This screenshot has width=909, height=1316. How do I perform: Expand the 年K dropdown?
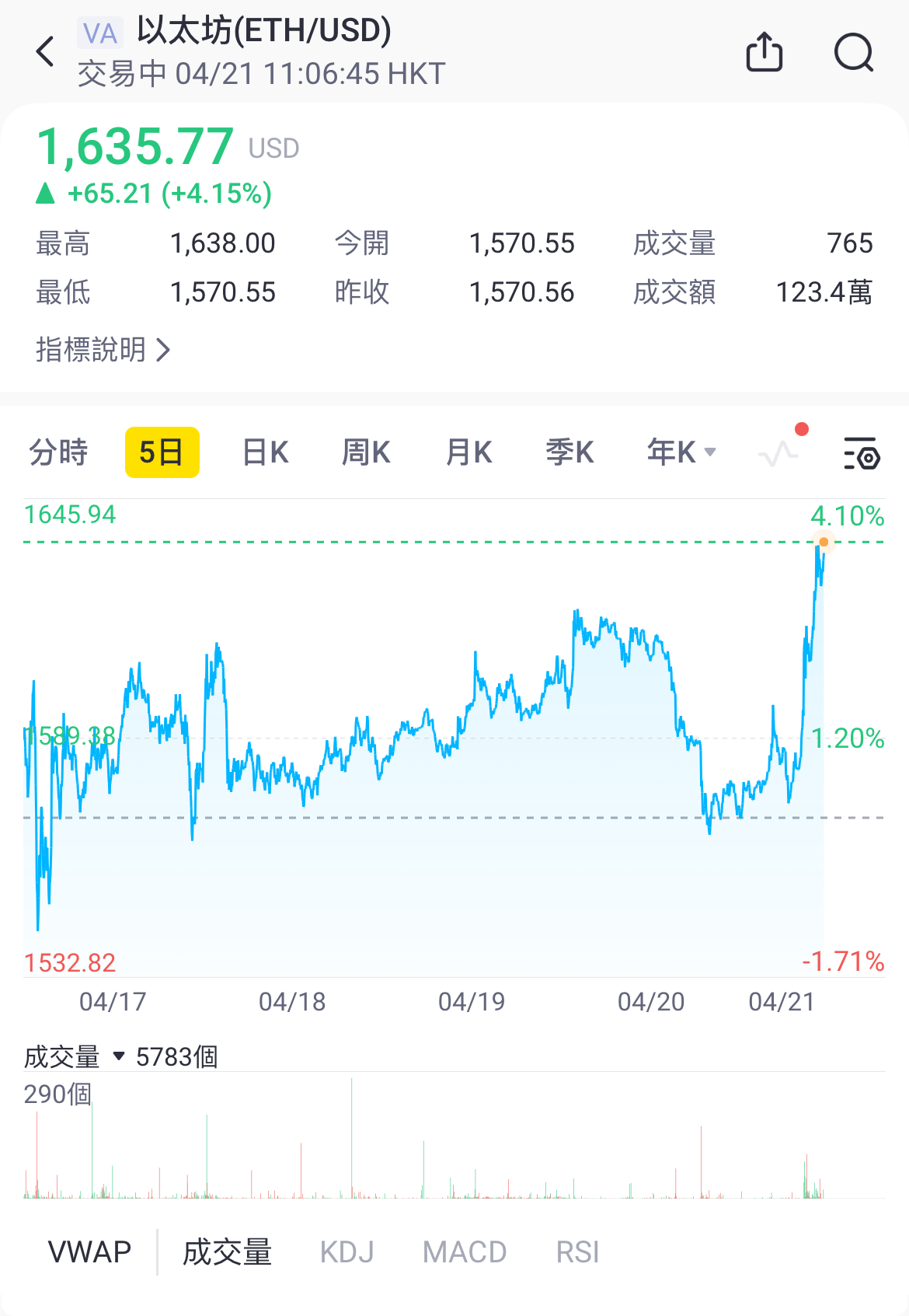(x=681, y=452)
